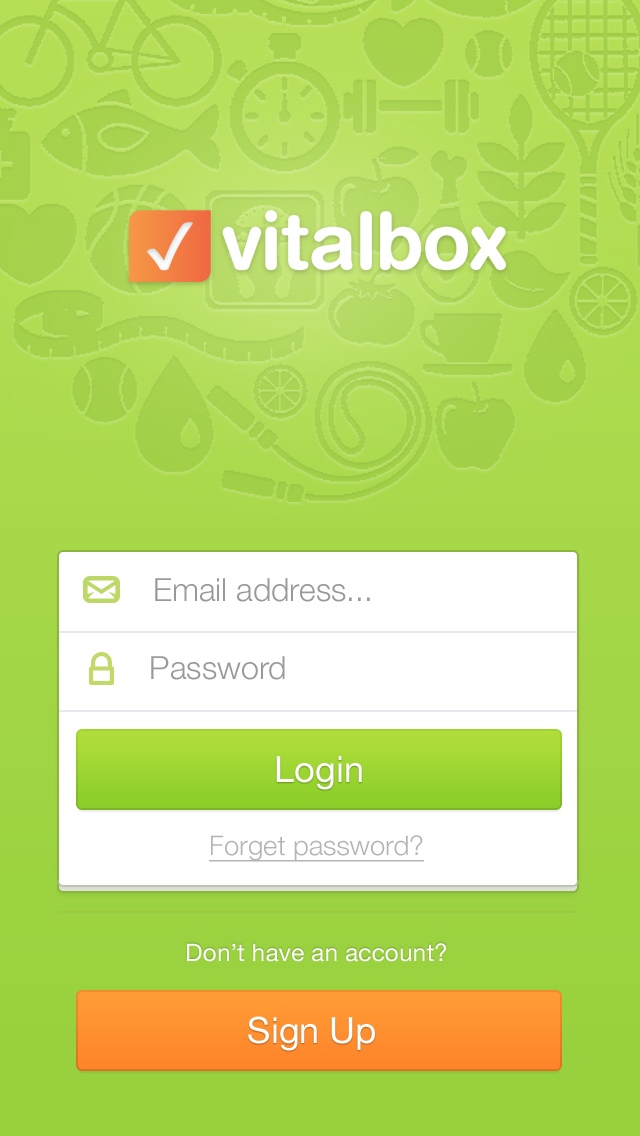
Task: Tap the Email address field
Action: [340, 591]
